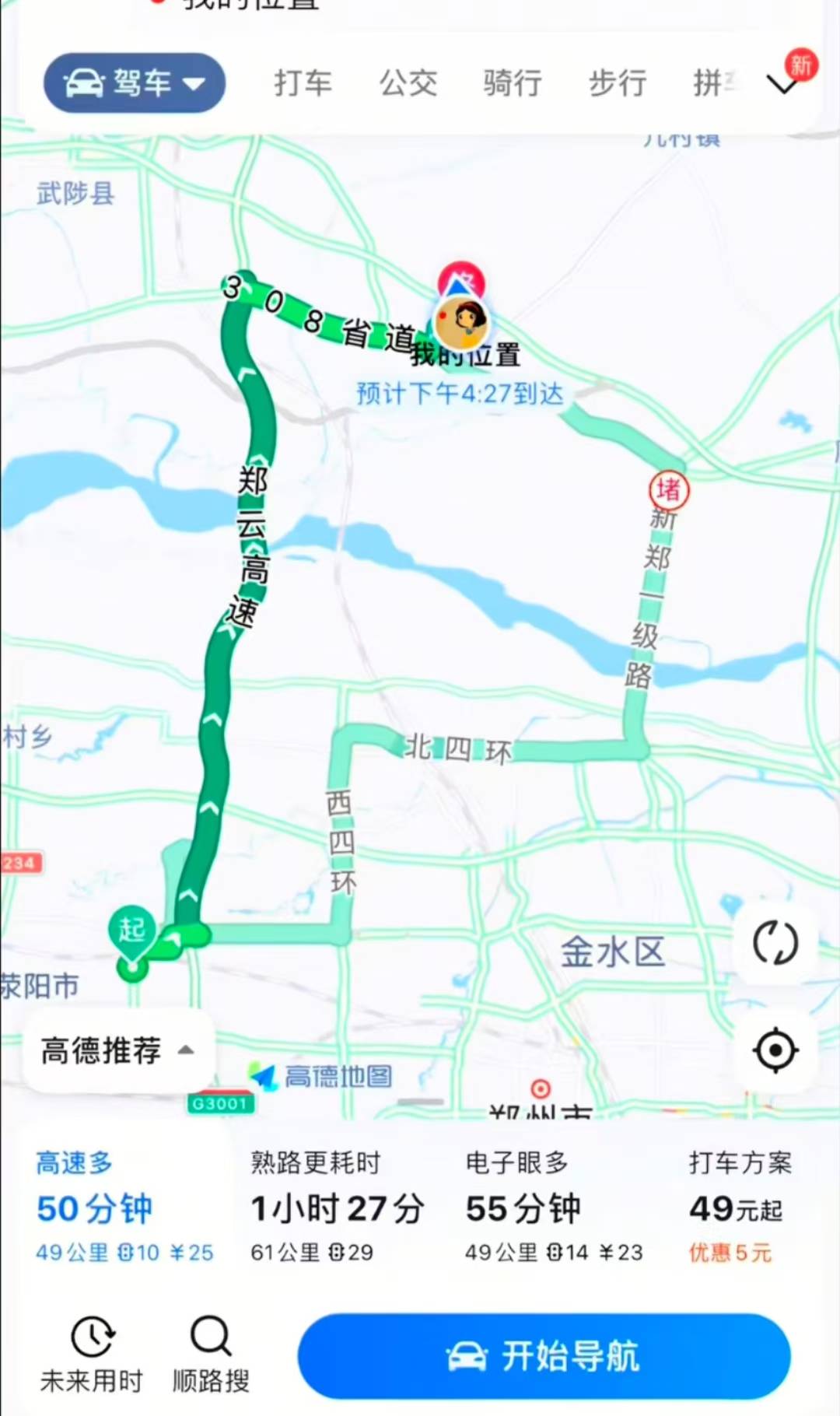Screen dimensions: 840x1416
Task: Start navigation with 开始导航
Action: pyautogui.click(x=544, y=1356)
